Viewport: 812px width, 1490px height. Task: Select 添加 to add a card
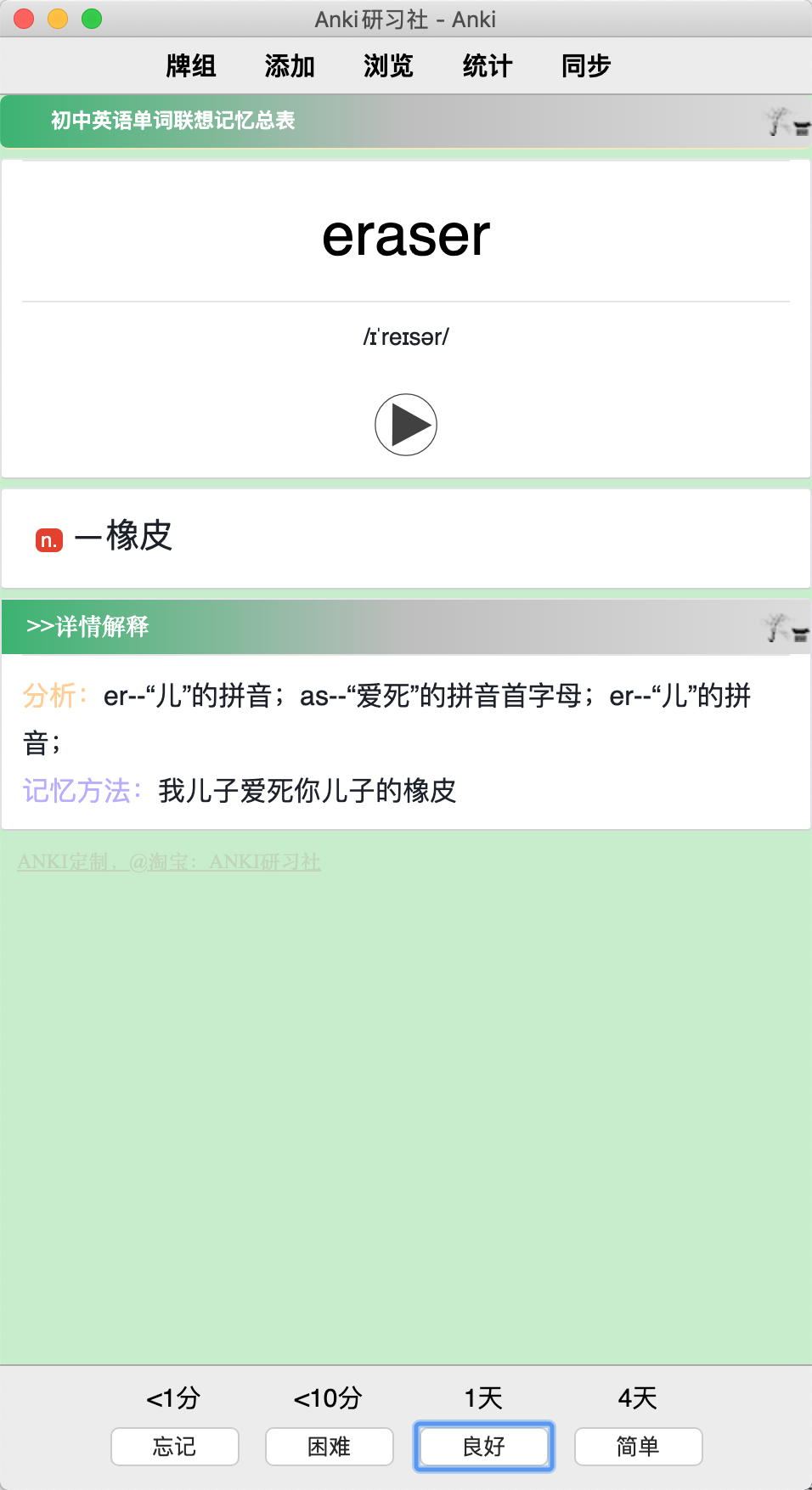[x=290, y=65]
